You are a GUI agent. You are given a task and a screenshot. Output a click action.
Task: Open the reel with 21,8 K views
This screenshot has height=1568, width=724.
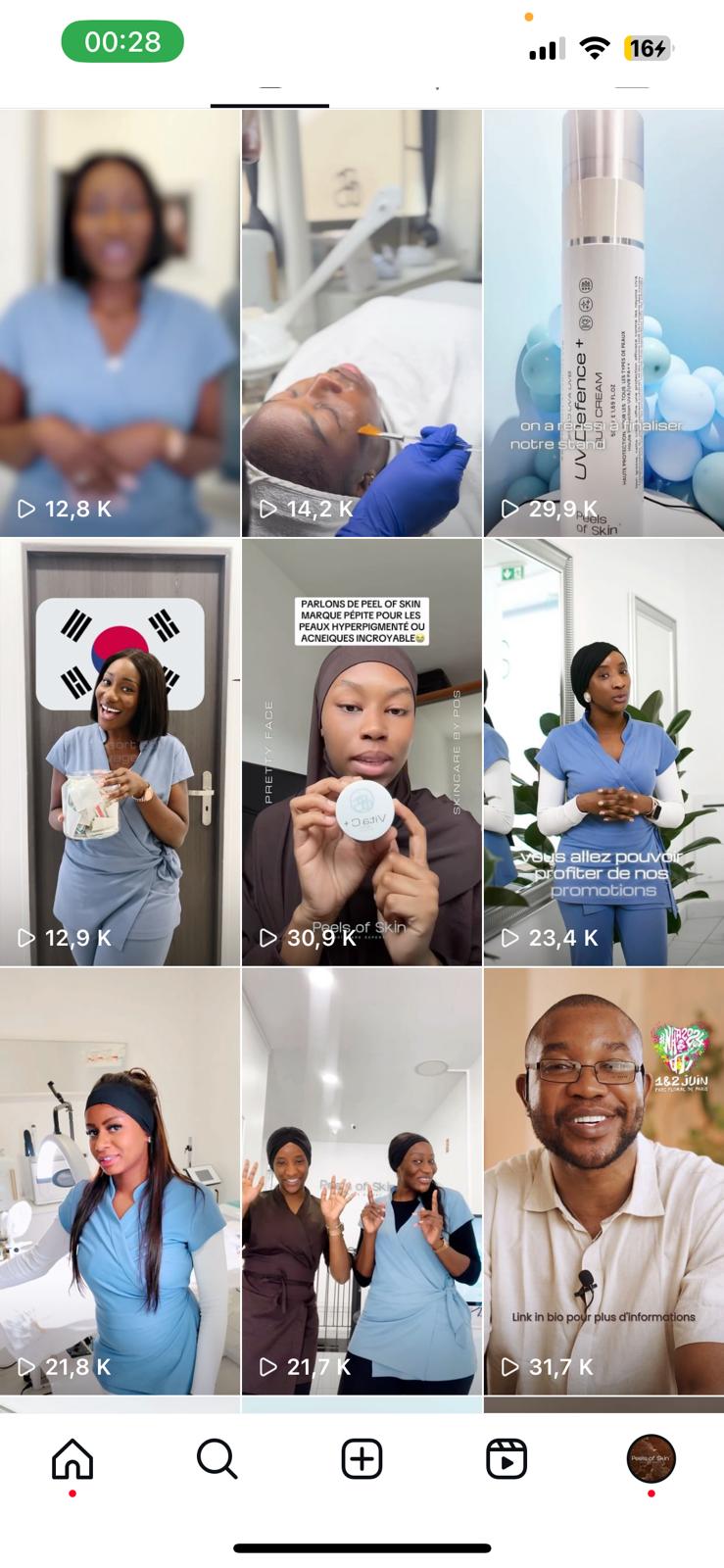[120, 1181]
